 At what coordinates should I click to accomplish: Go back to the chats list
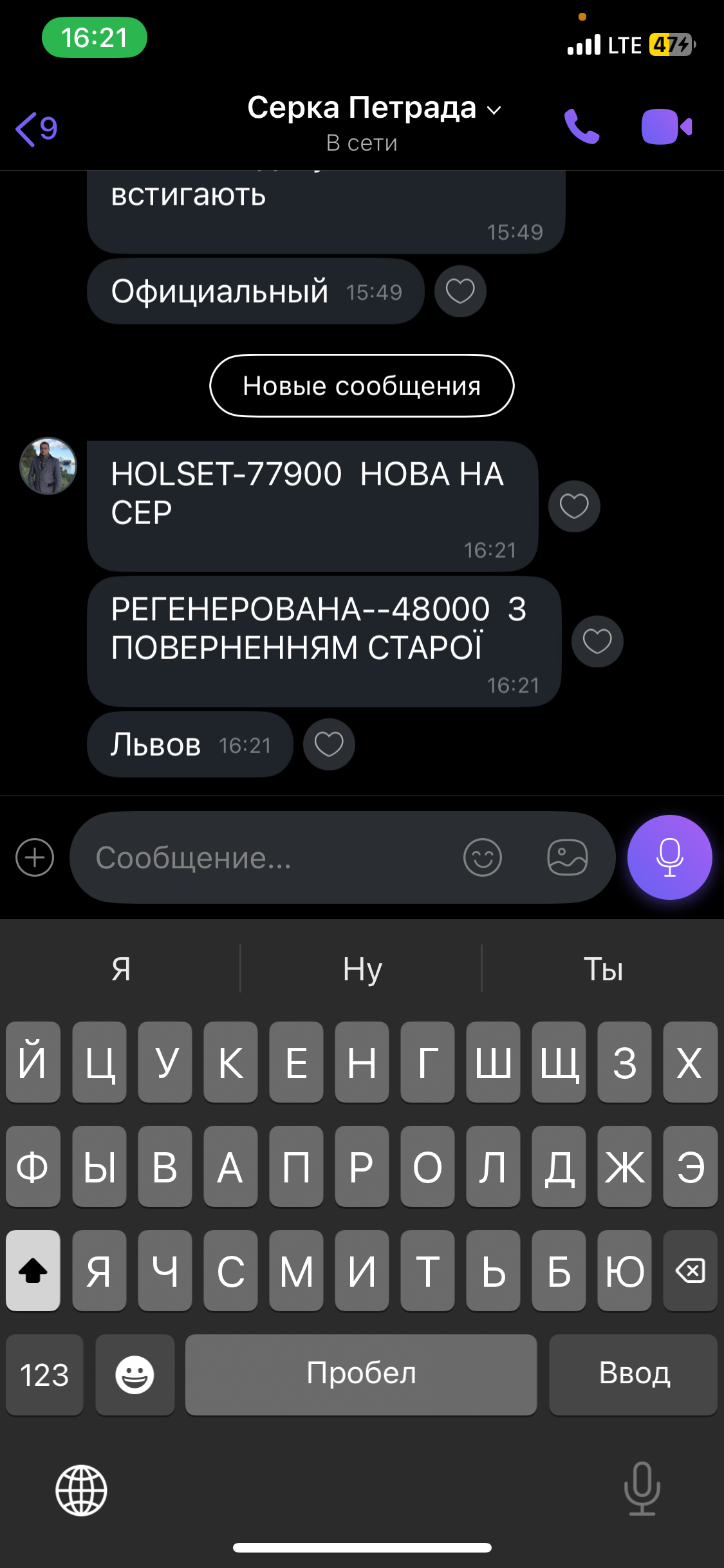coord(37,129)
